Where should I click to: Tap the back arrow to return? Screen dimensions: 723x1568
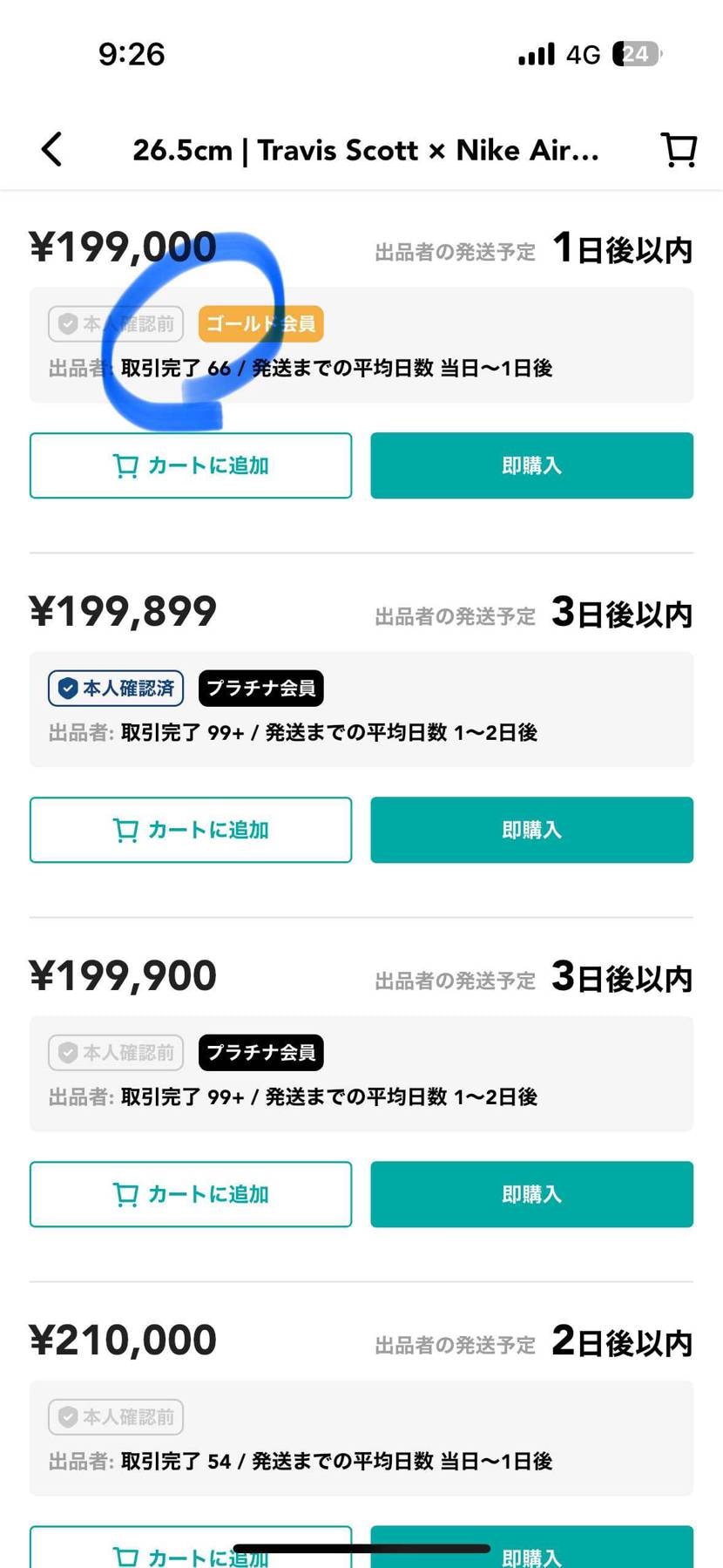click(51, 149)
